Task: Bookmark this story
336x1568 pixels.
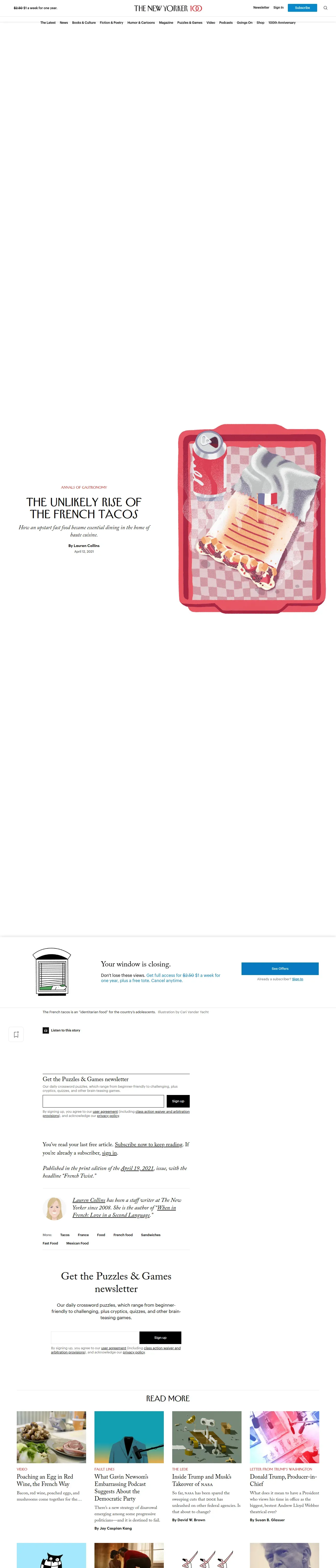Action: pyautogui.click(x=16, y=1034)
